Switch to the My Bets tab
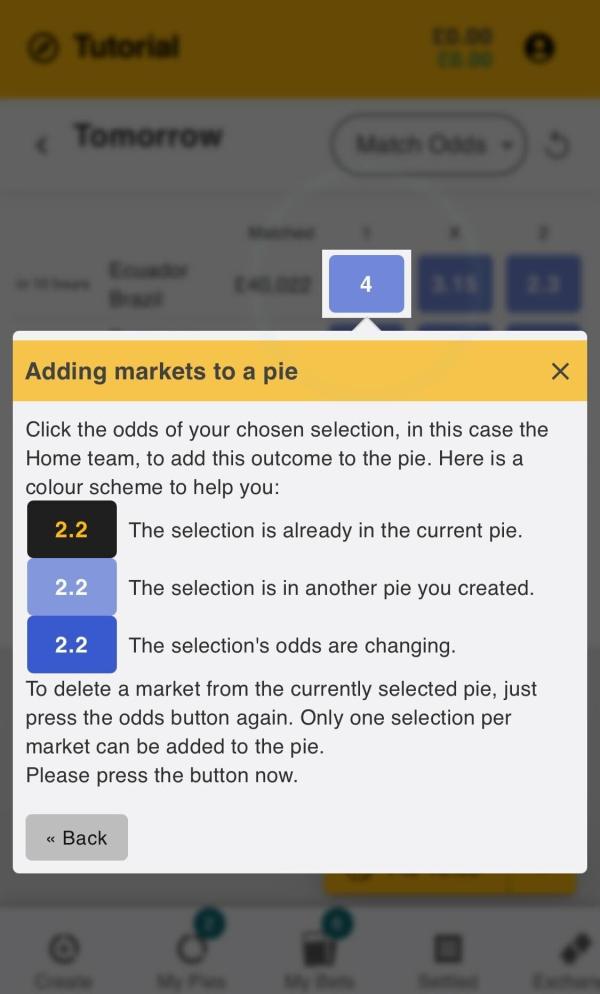This screenshot has height=994, width=600. point(320,957)
